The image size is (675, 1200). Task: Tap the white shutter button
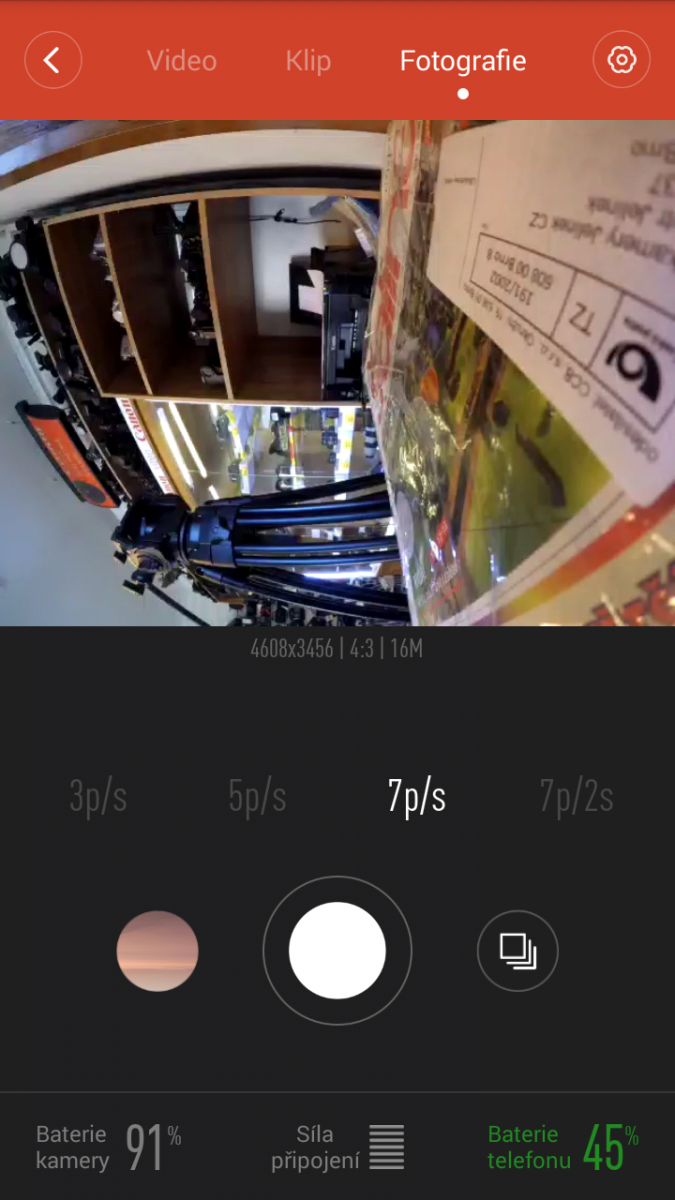[x=337, y=950]
